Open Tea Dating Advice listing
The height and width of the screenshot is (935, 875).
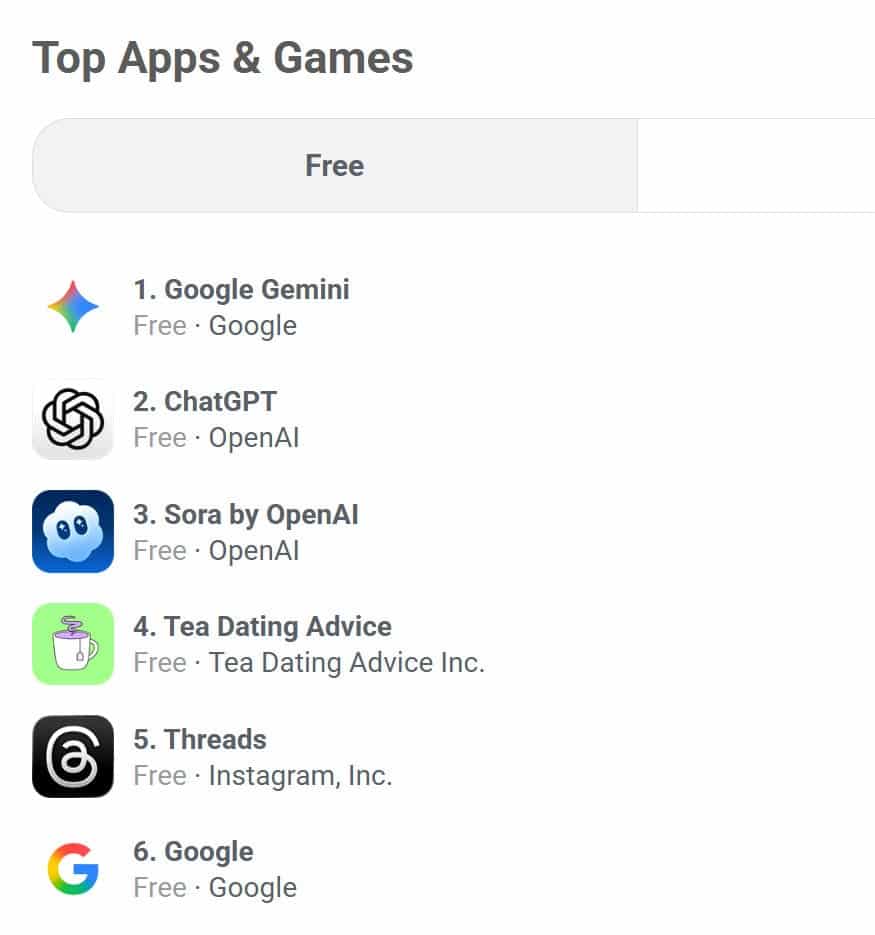click(262, 627)
